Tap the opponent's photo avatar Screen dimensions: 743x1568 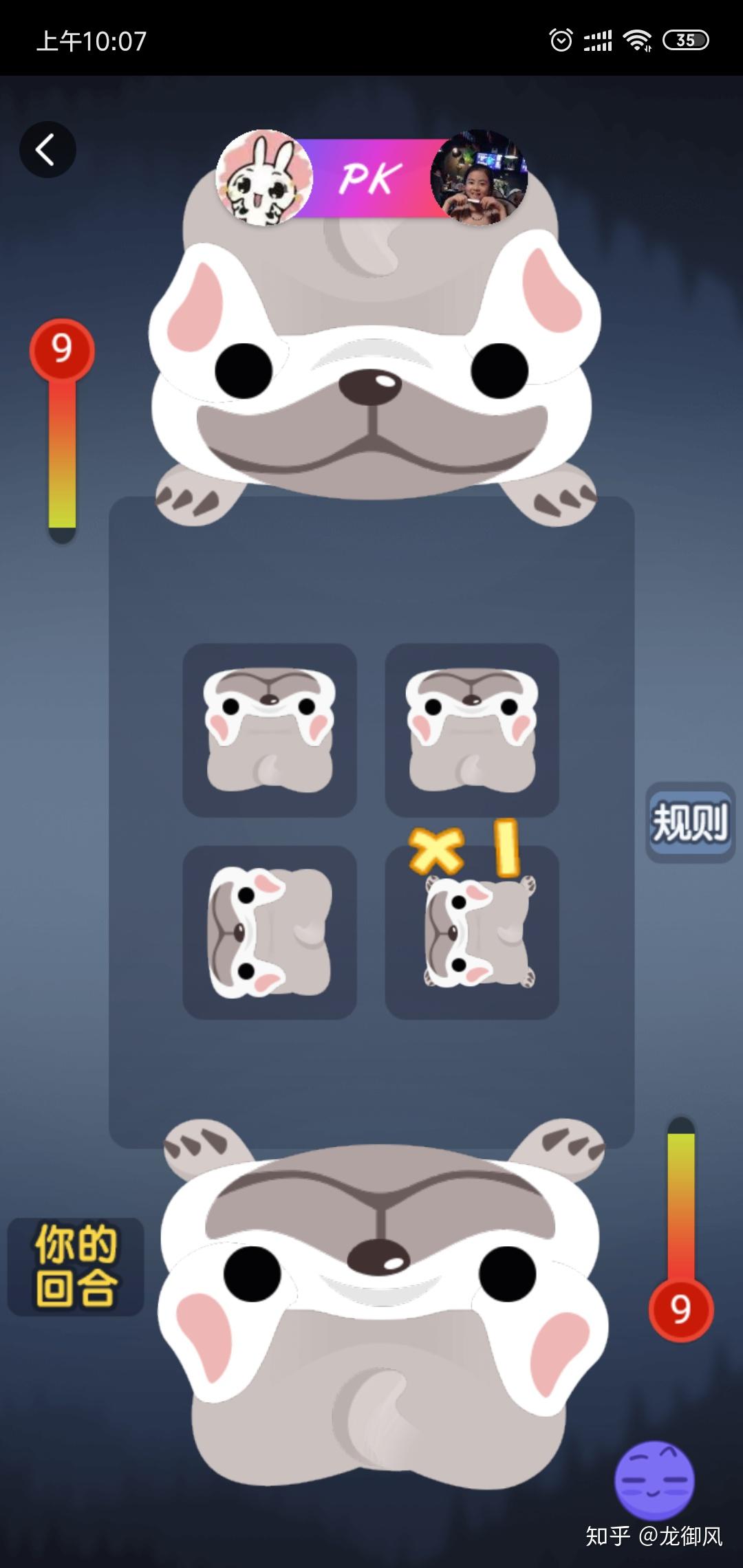tap(479, 178)
